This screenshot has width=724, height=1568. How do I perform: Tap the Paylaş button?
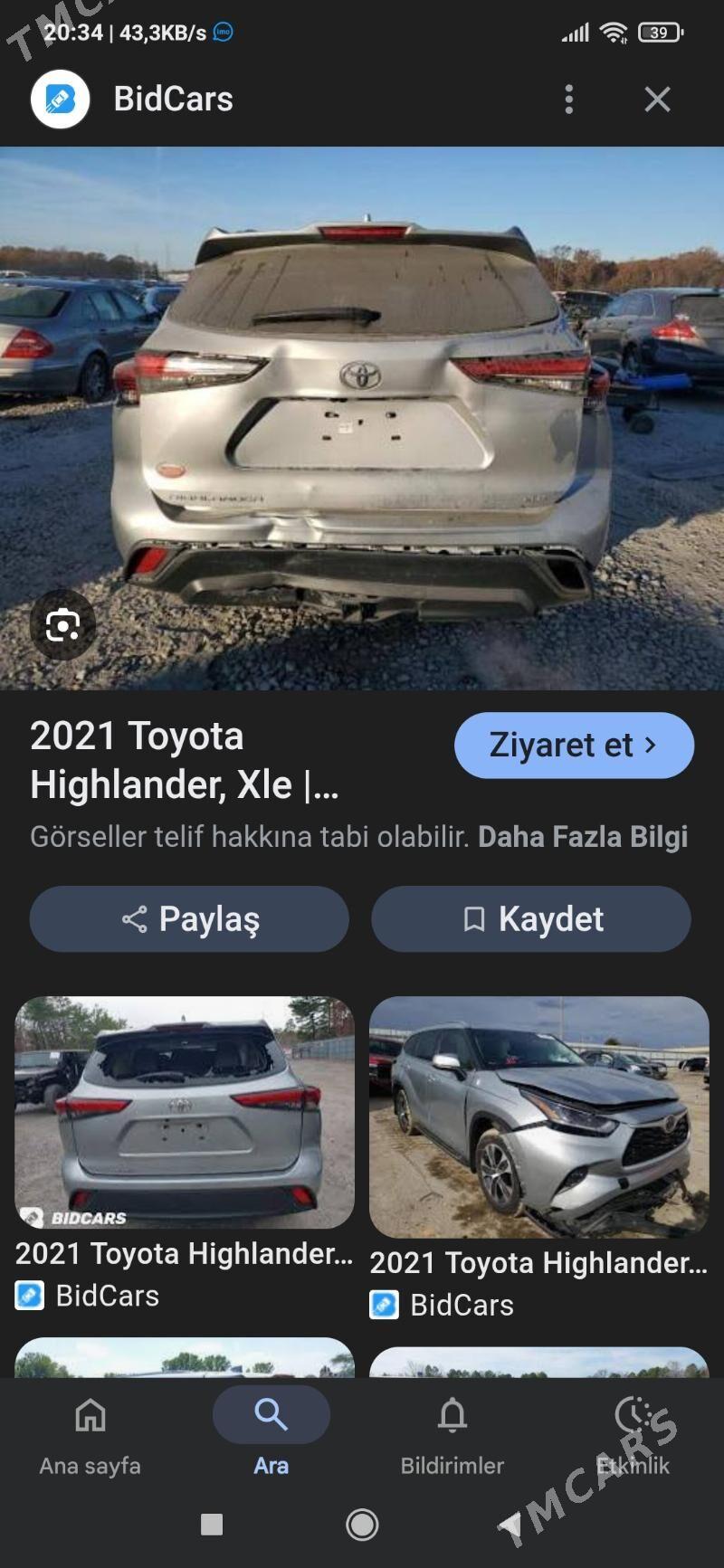click(x=187, y=918)
